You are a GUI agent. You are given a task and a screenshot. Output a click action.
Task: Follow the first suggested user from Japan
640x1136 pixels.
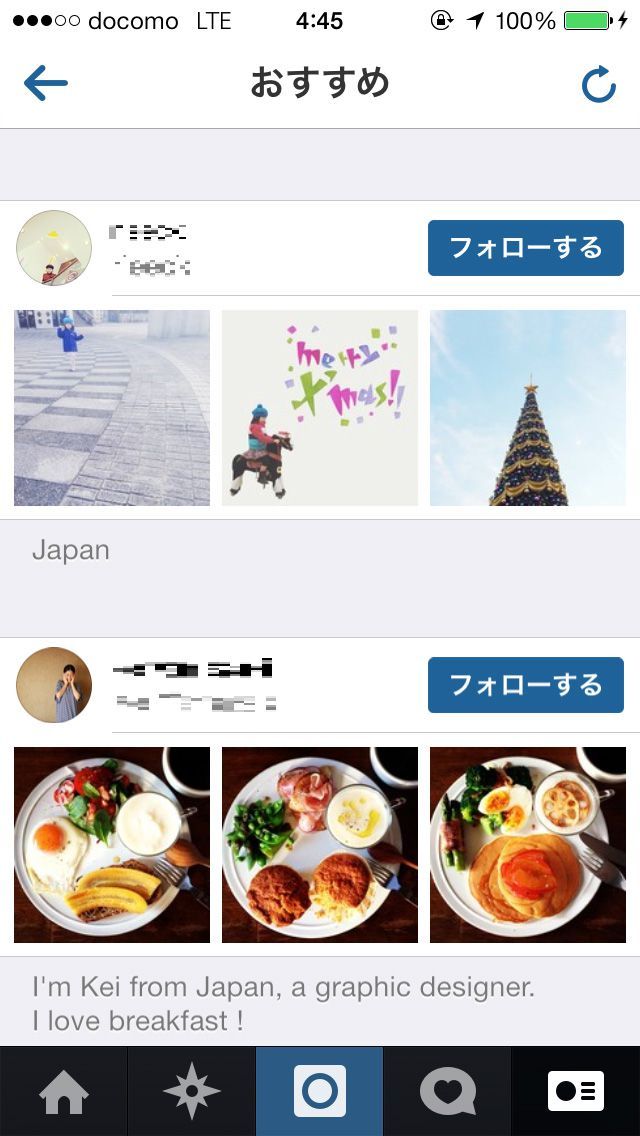(x=525, y=248)
